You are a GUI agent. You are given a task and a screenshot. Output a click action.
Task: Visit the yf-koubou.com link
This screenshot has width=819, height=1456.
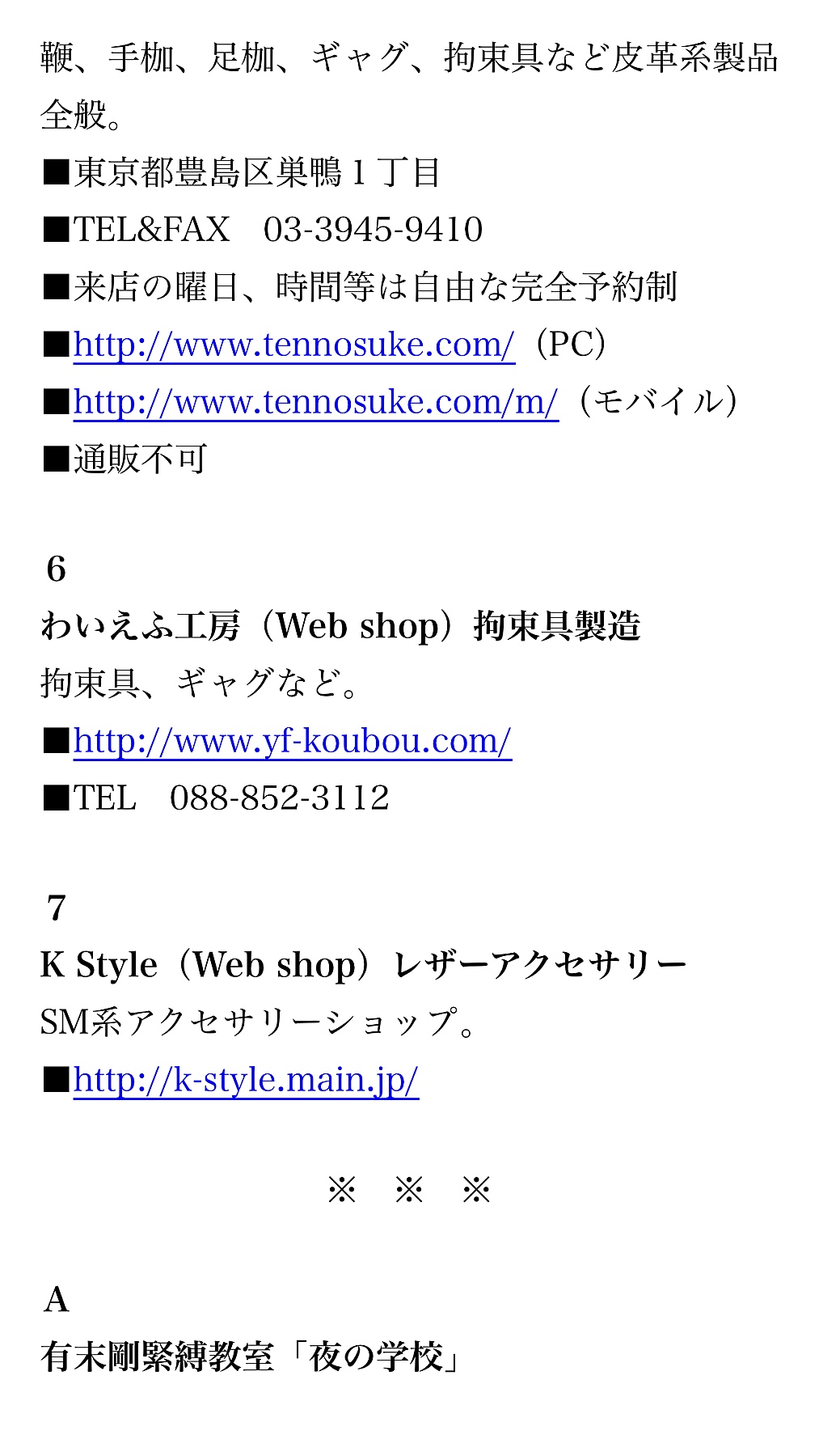292,741
